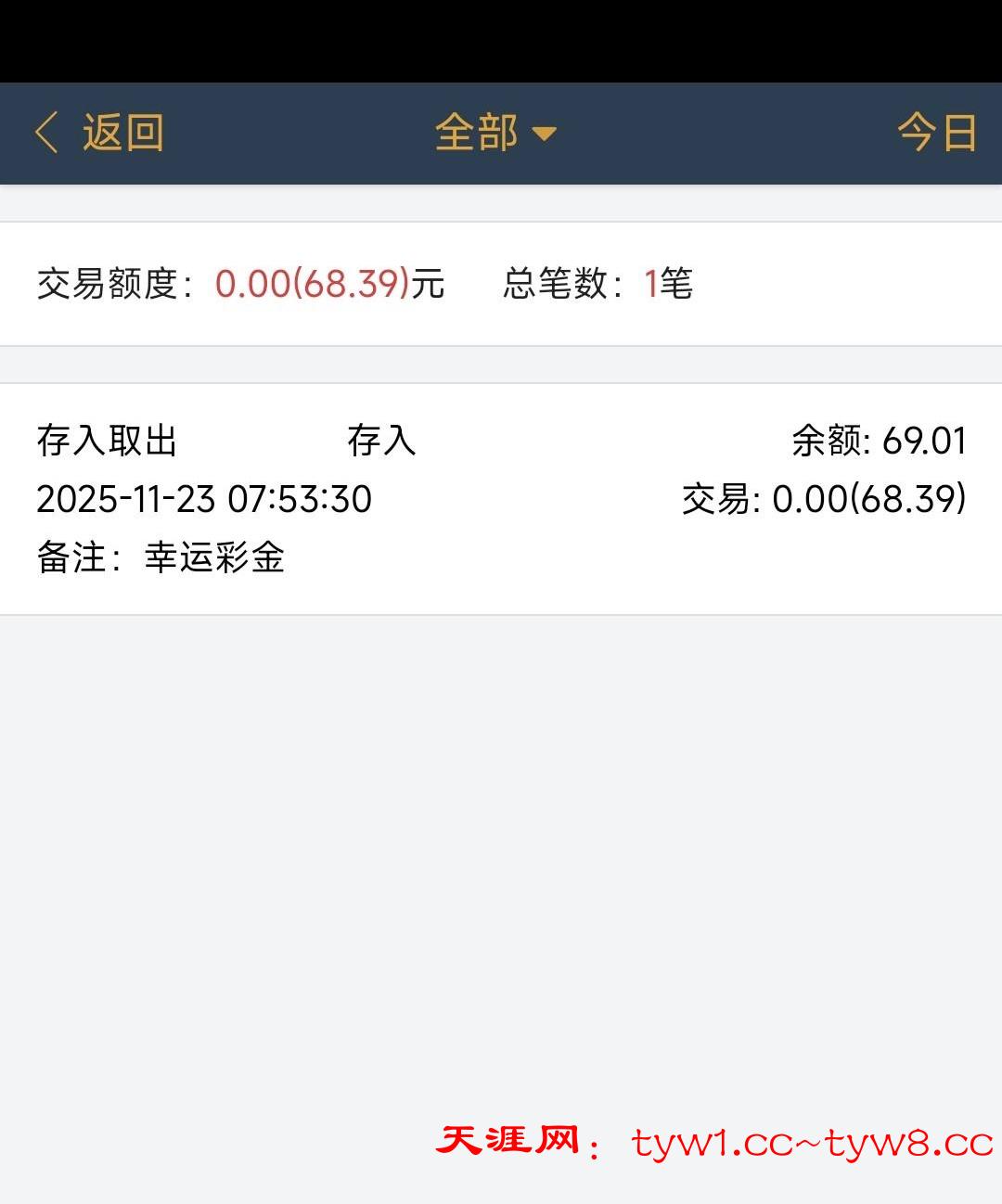Screen dimensions: 1002x1204
Task: Open the 幸运彩金 transaction record
Action: pyautogui.click(x=501, y=499)
